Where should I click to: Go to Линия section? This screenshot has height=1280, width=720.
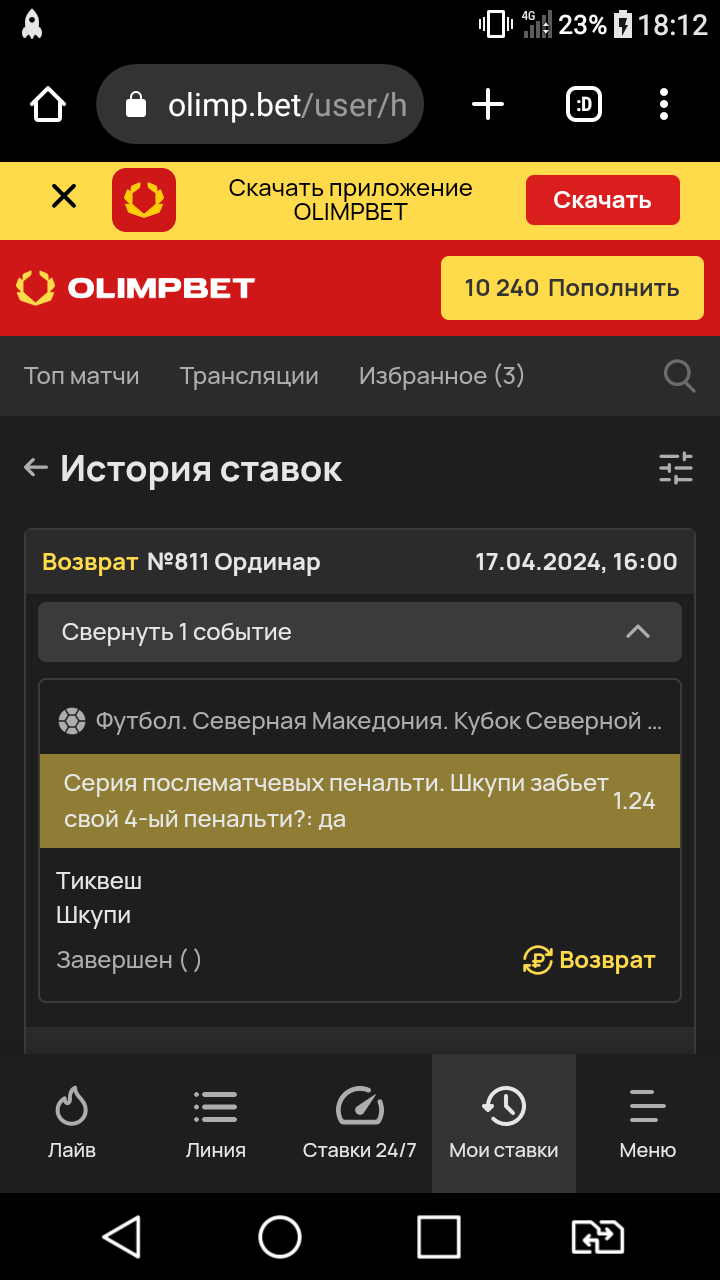click(216, 1122)
